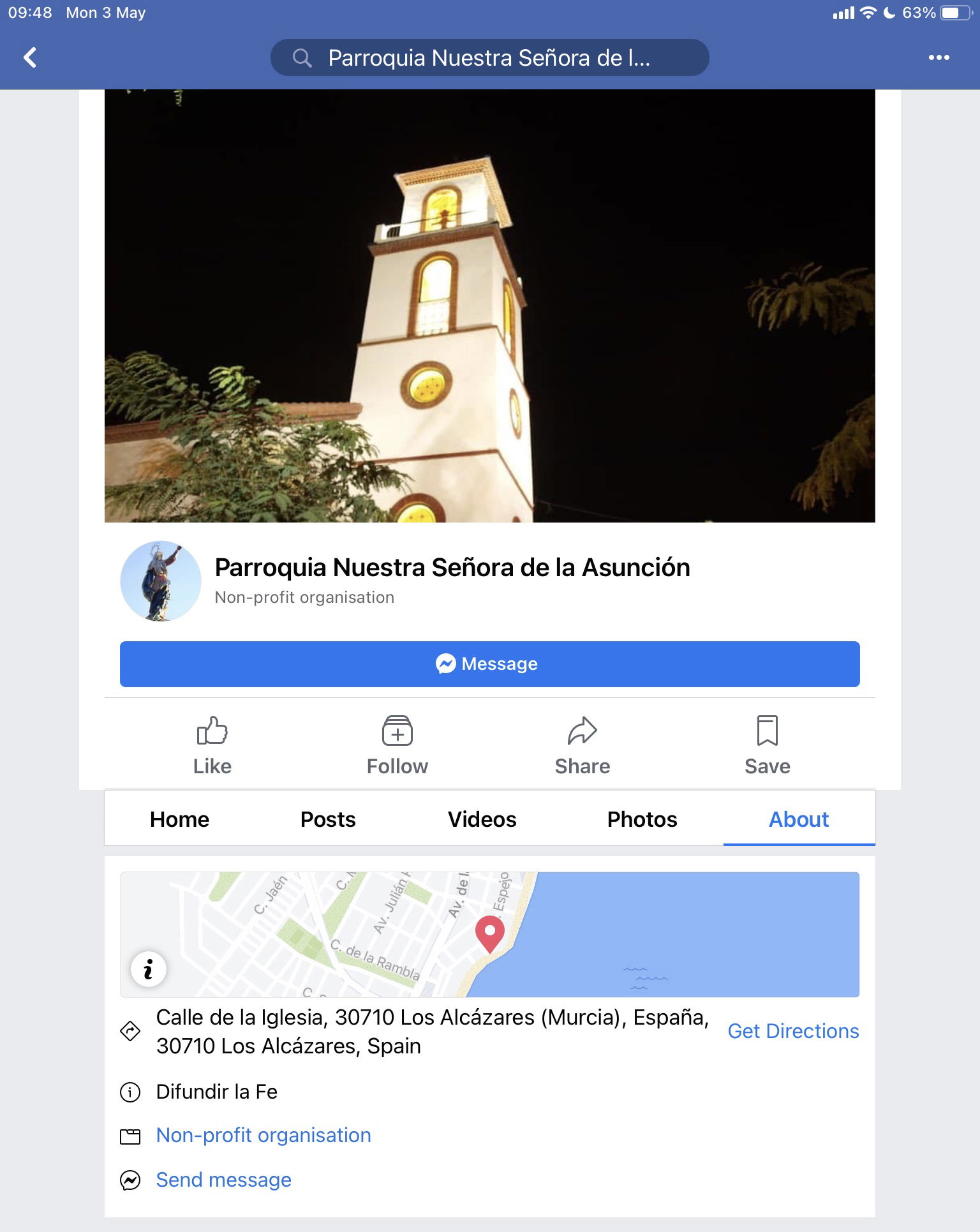Get Directions to the church

tap(793, 1031)
